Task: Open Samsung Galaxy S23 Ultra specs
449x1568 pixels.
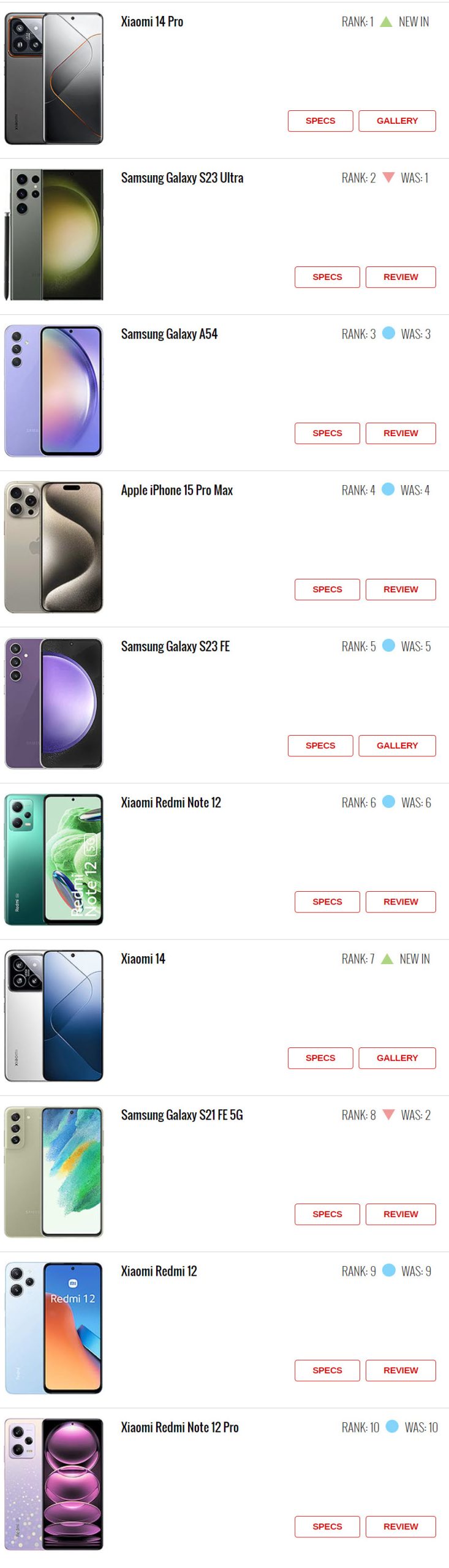Action: [x=327, y=277]
